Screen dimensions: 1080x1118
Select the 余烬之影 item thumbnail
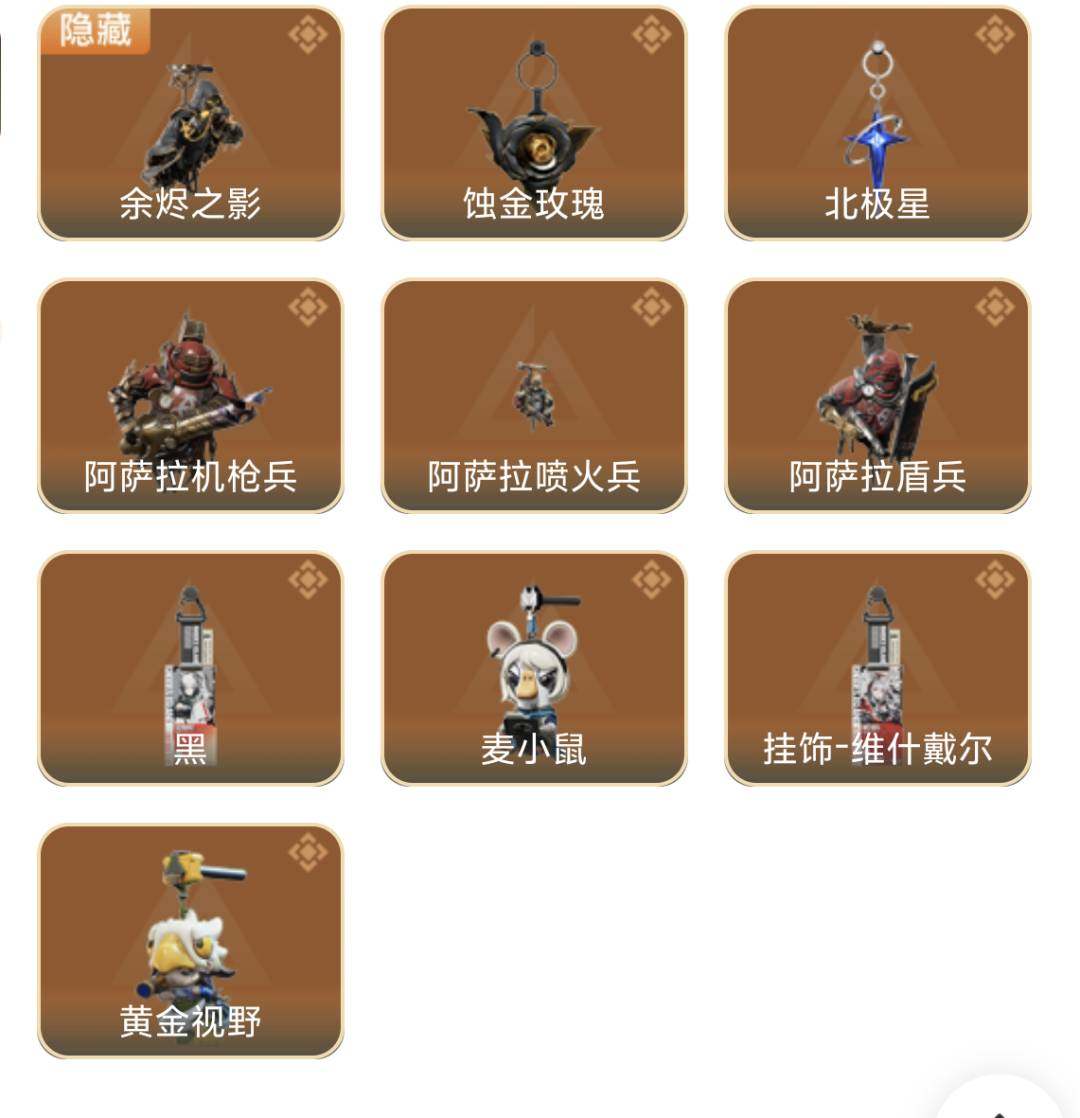(190, 120)
